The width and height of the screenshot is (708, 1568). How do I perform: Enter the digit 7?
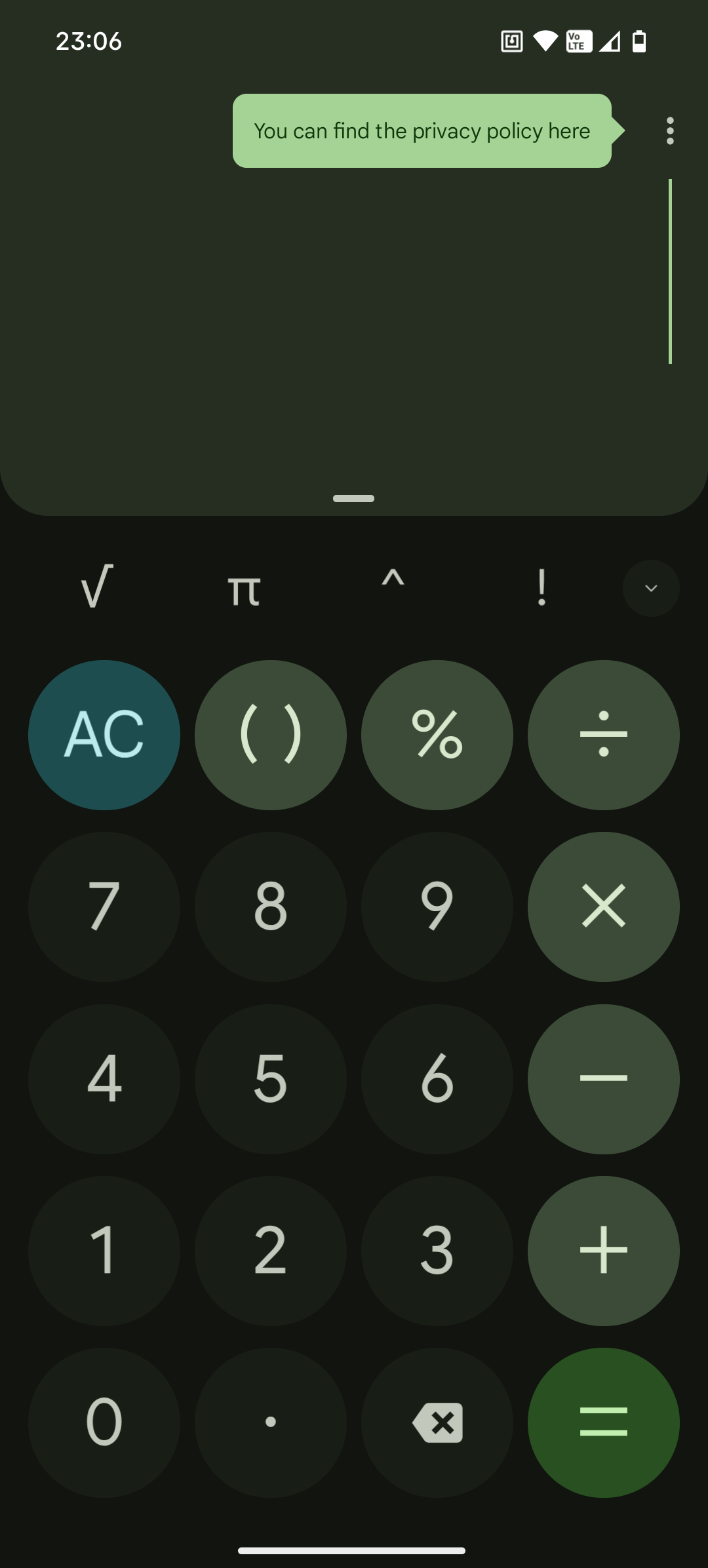coord(104,907)
